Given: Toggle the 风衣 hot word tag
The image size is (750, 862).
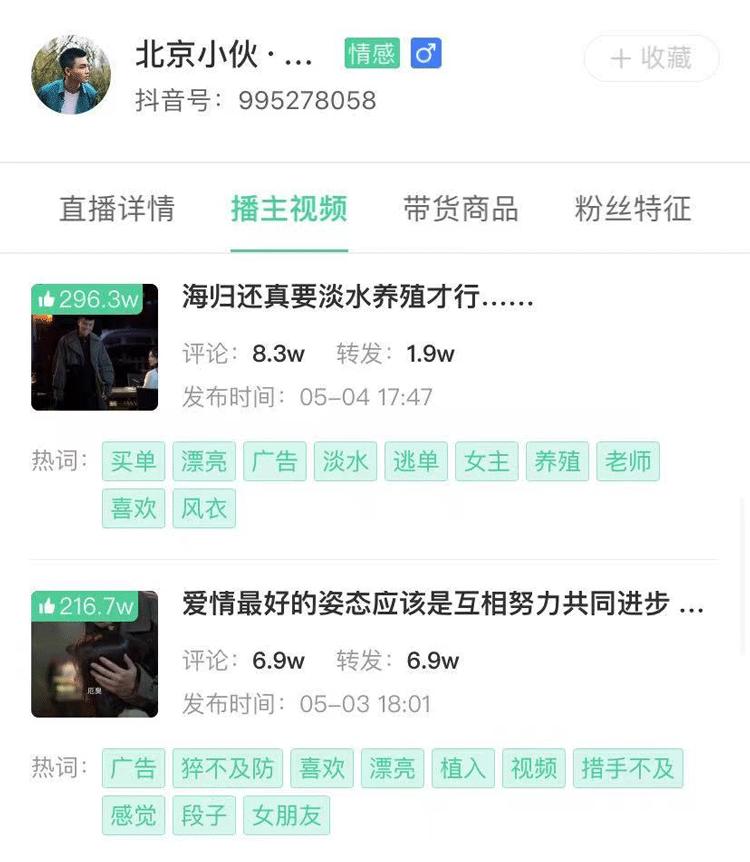Looking at the screenshot, I should (204, 509).
